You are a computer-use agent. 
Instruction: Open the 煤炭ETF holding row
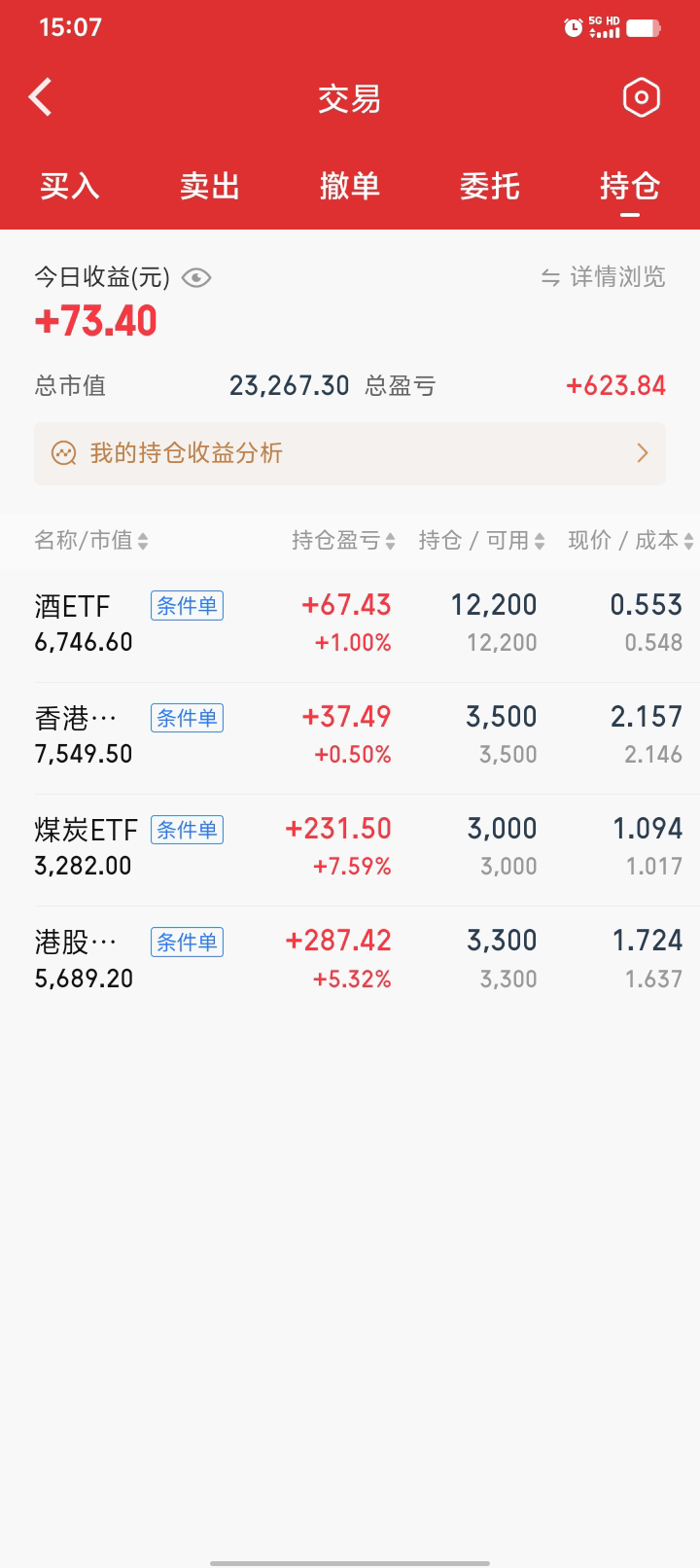click(x=350, y=847)
